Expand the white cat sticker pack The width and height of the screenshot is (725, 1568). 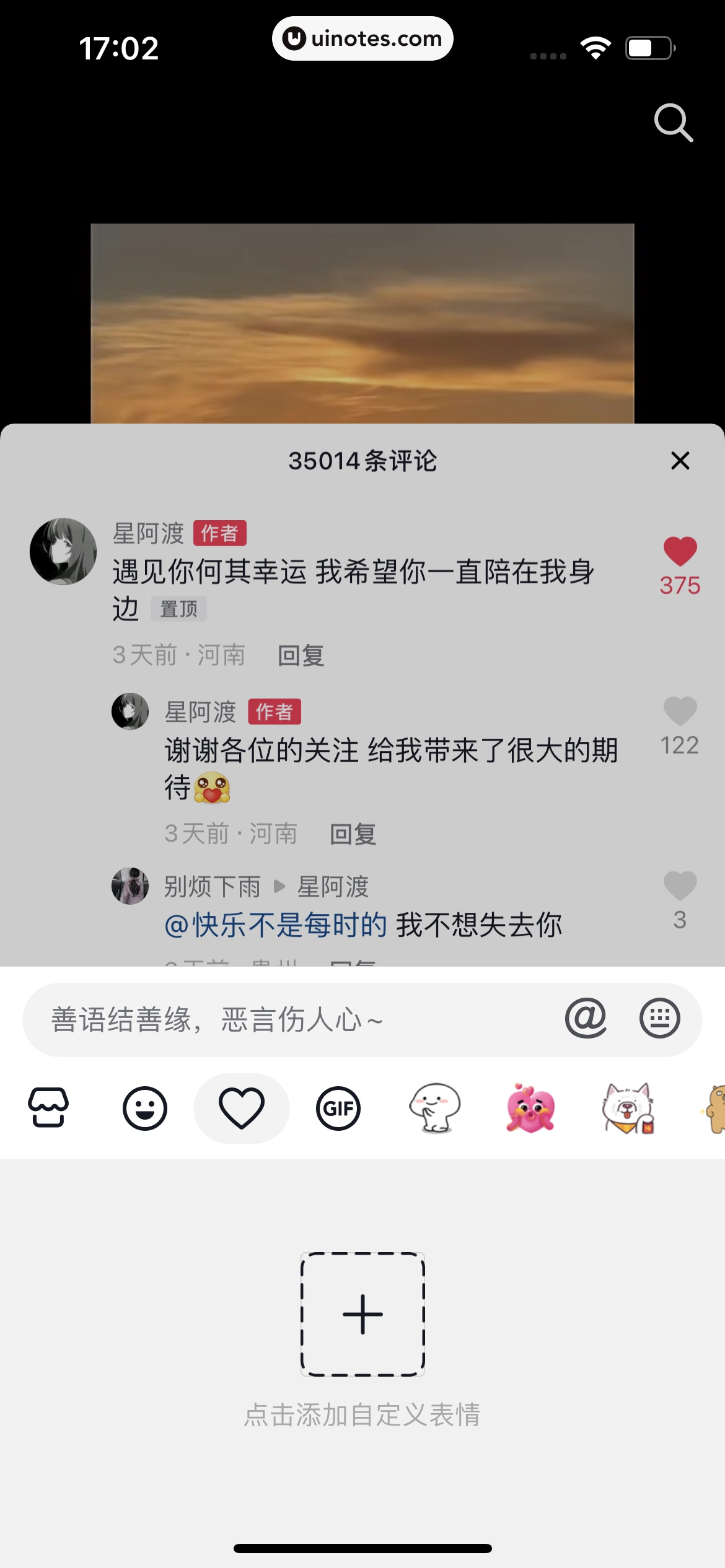pos(626,1108)
